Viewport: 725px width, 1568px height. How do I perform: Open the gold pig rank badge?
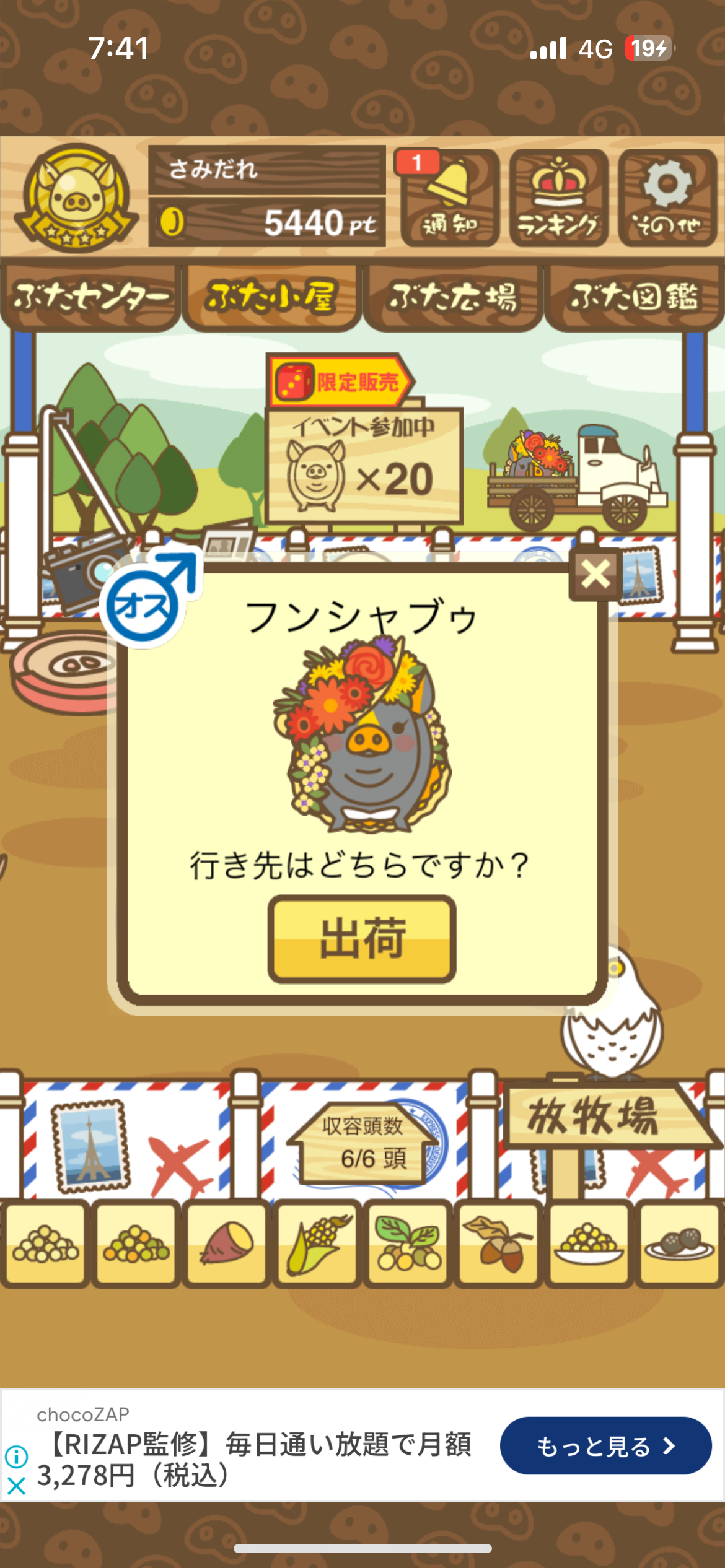point(76,198)
